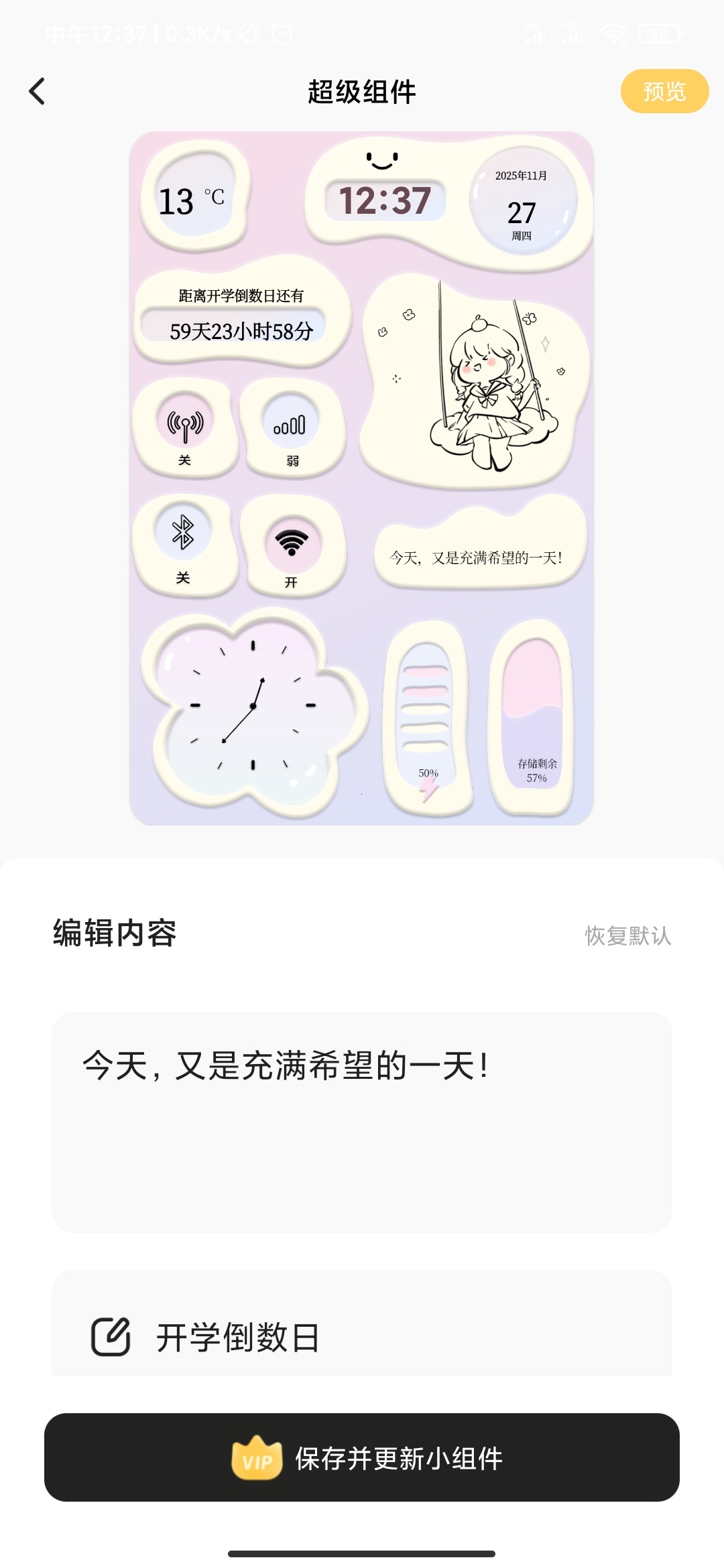Tap 恢复默认 to reset content
The width and height of the screenshot is (724, 1568).
coord(627,935)
